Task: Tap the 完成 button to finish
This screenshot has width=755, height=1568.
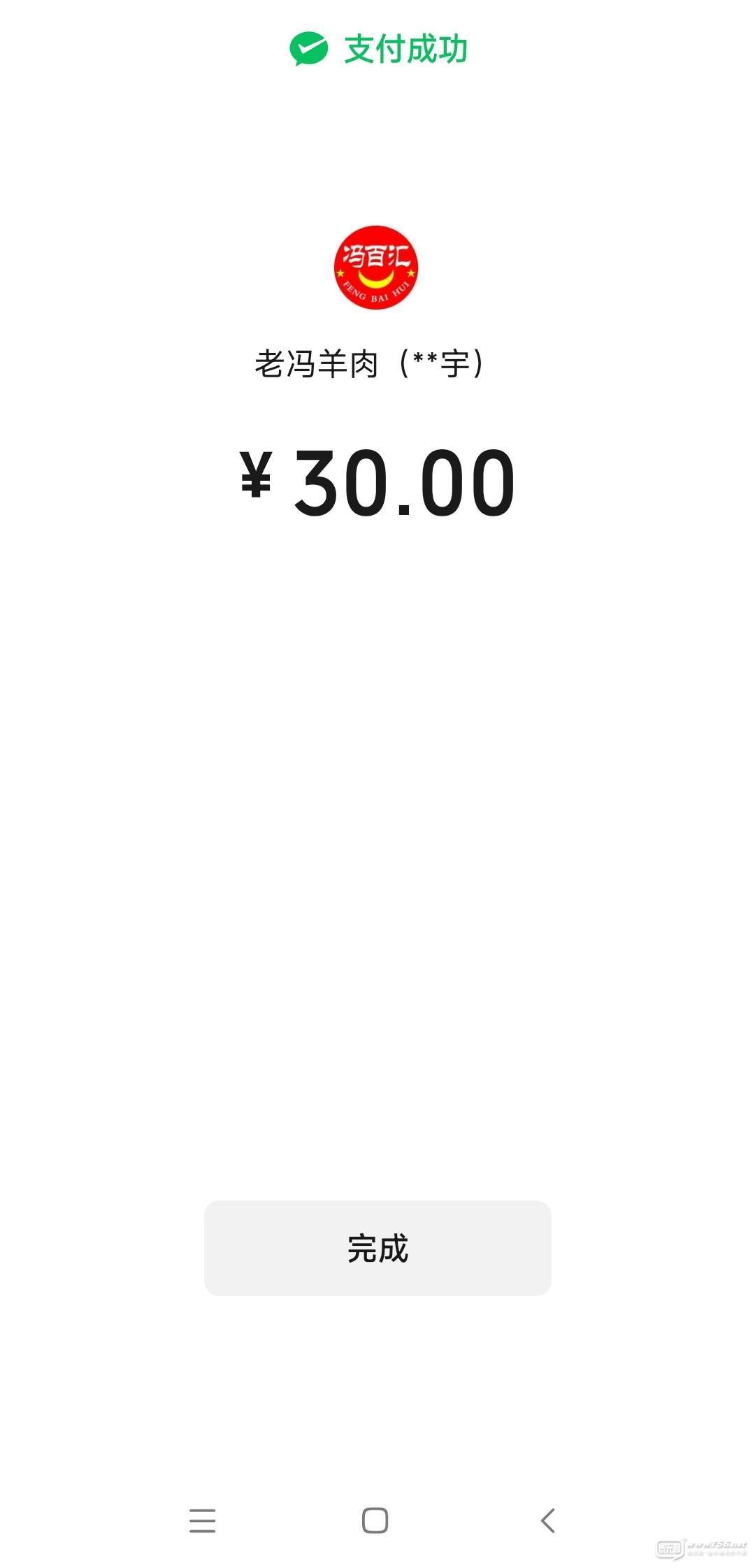Action: tap(377, 1248)
